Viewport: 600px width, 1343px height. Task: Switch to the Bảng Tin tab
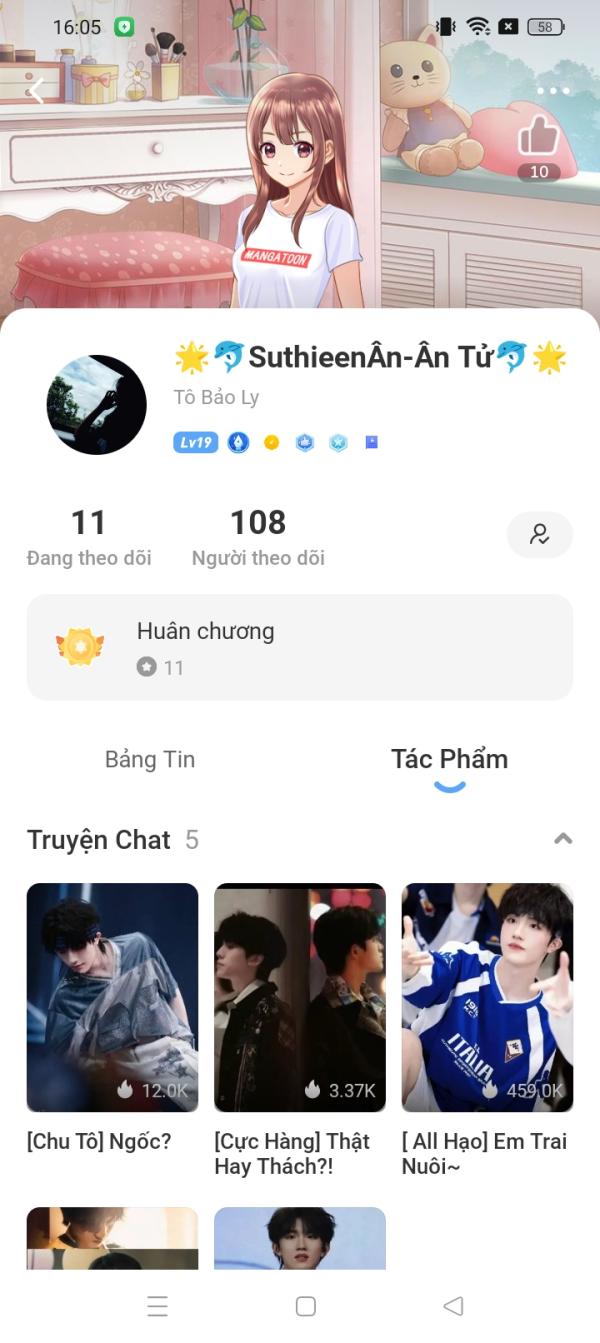point(150,759)
